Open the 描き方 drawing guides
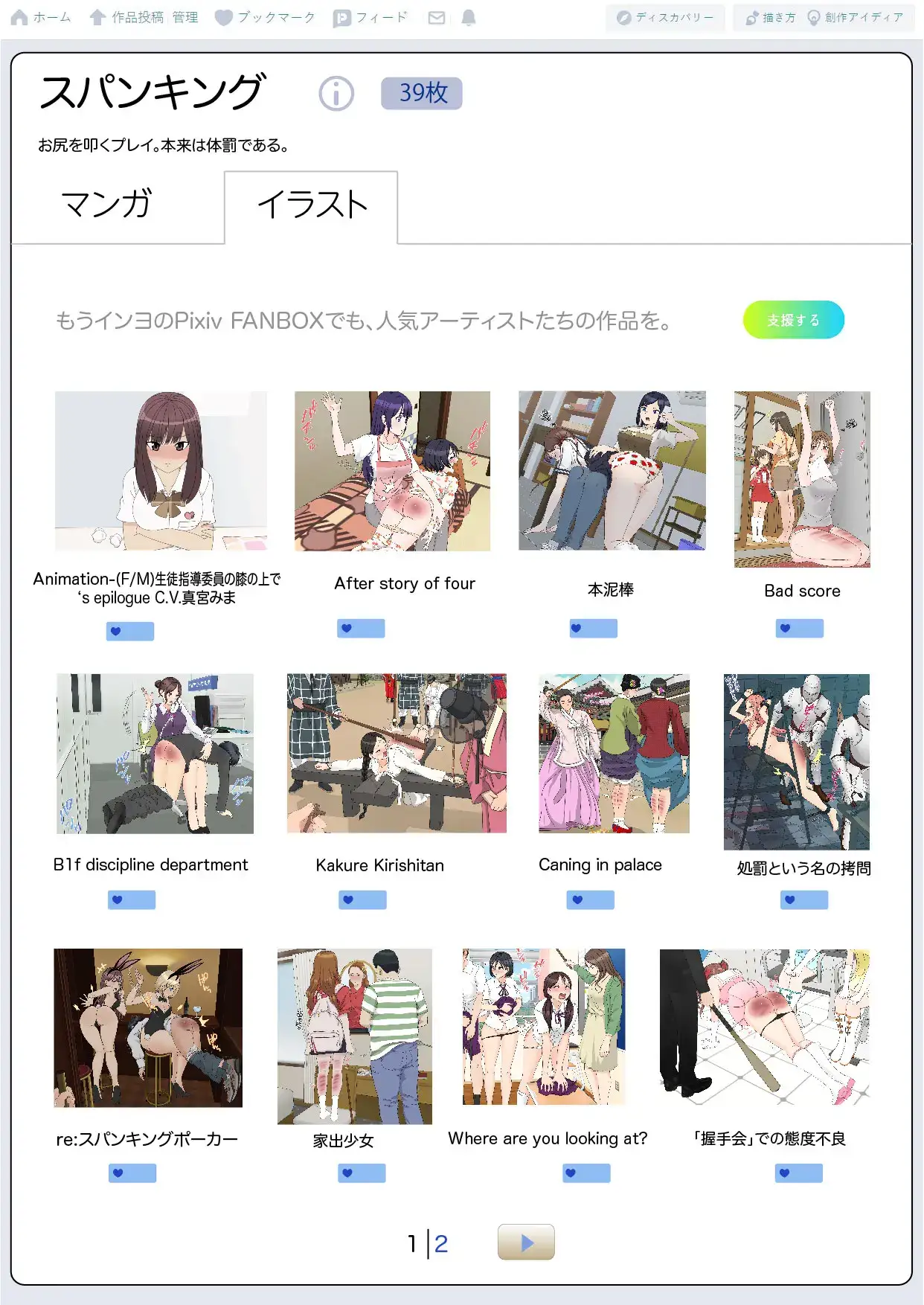This screenshot has height=1305, width=924. (771, 17)
